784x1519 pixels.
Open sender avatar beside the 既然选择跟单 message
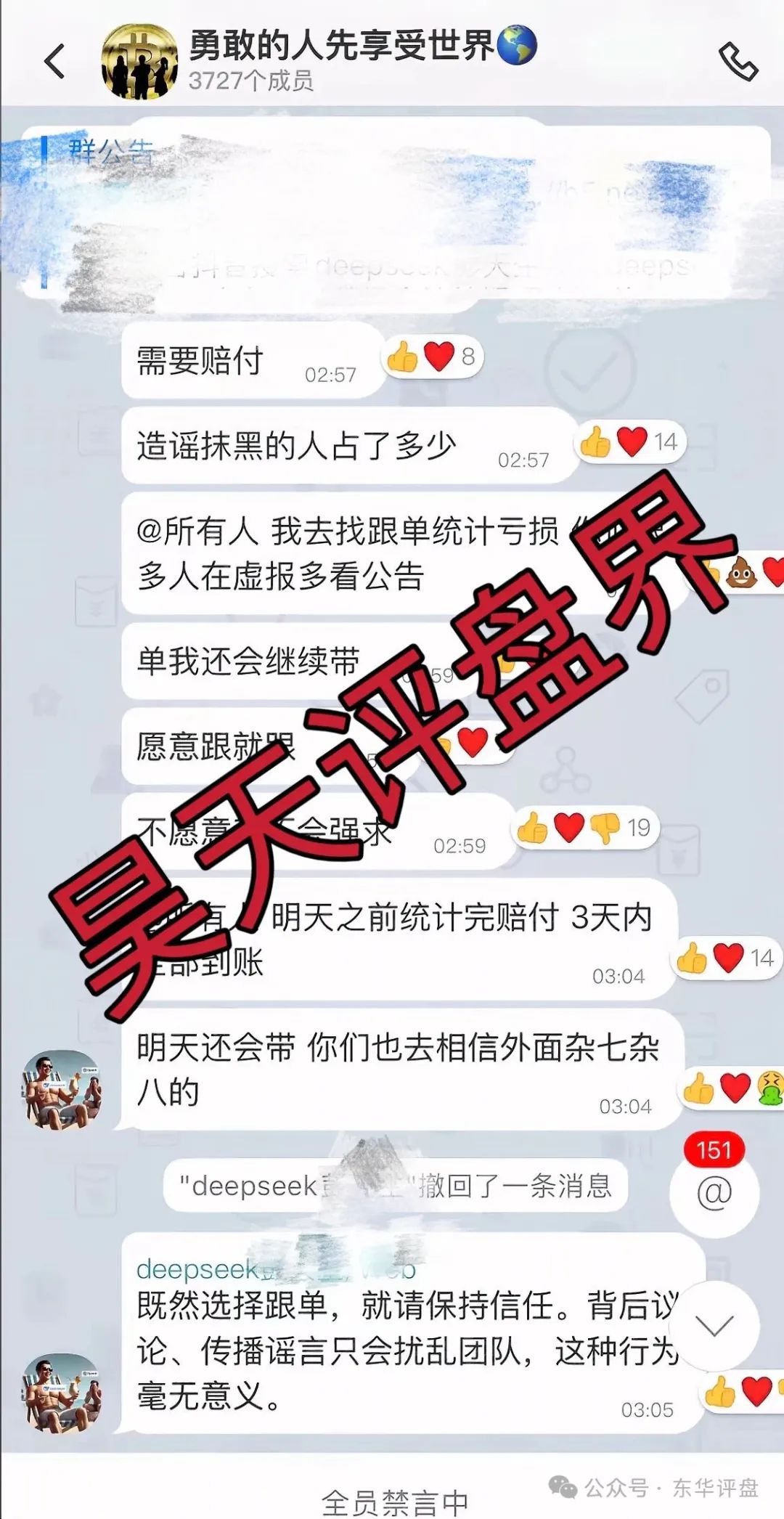tap(62, 1393)
